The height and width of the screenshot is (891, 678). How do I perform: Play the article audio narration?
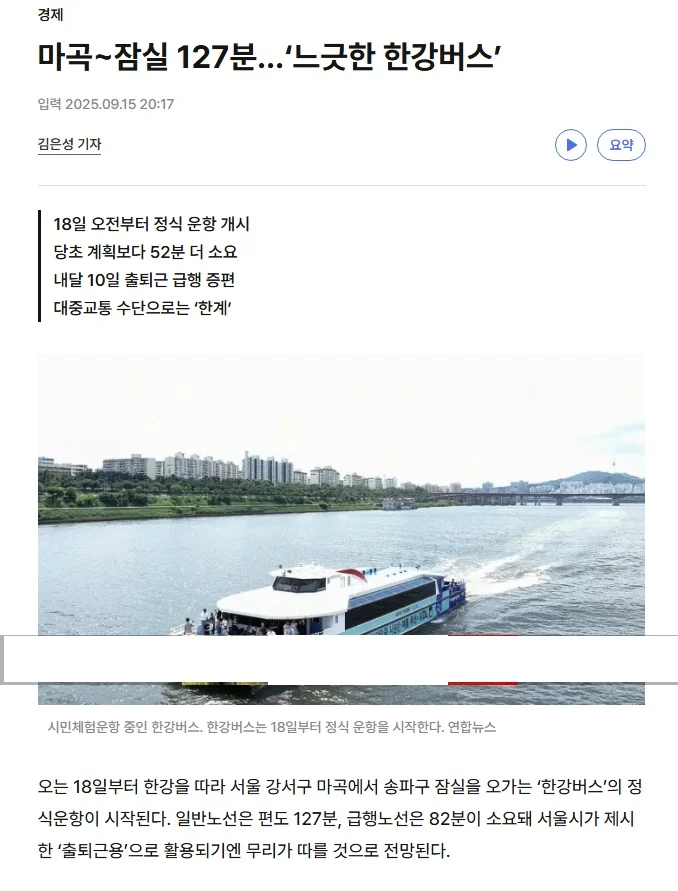(570, 145)
